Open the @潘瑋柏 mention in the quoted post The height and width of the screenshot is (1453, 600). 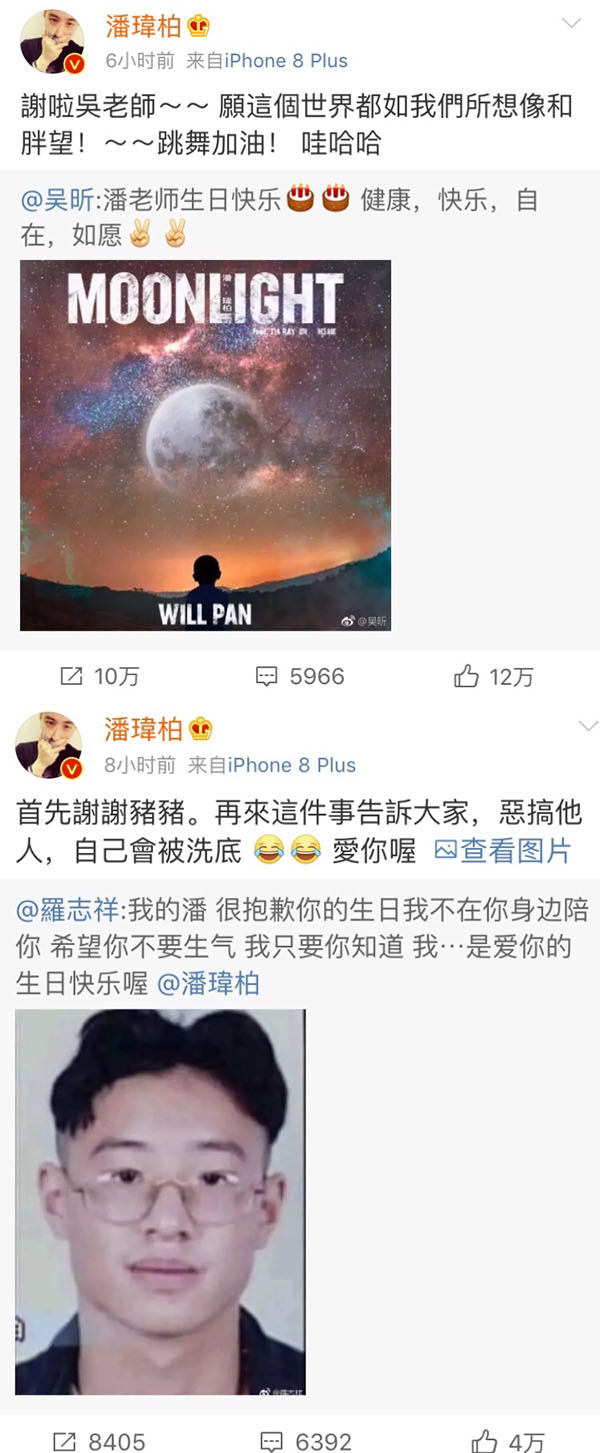point(208,983)
